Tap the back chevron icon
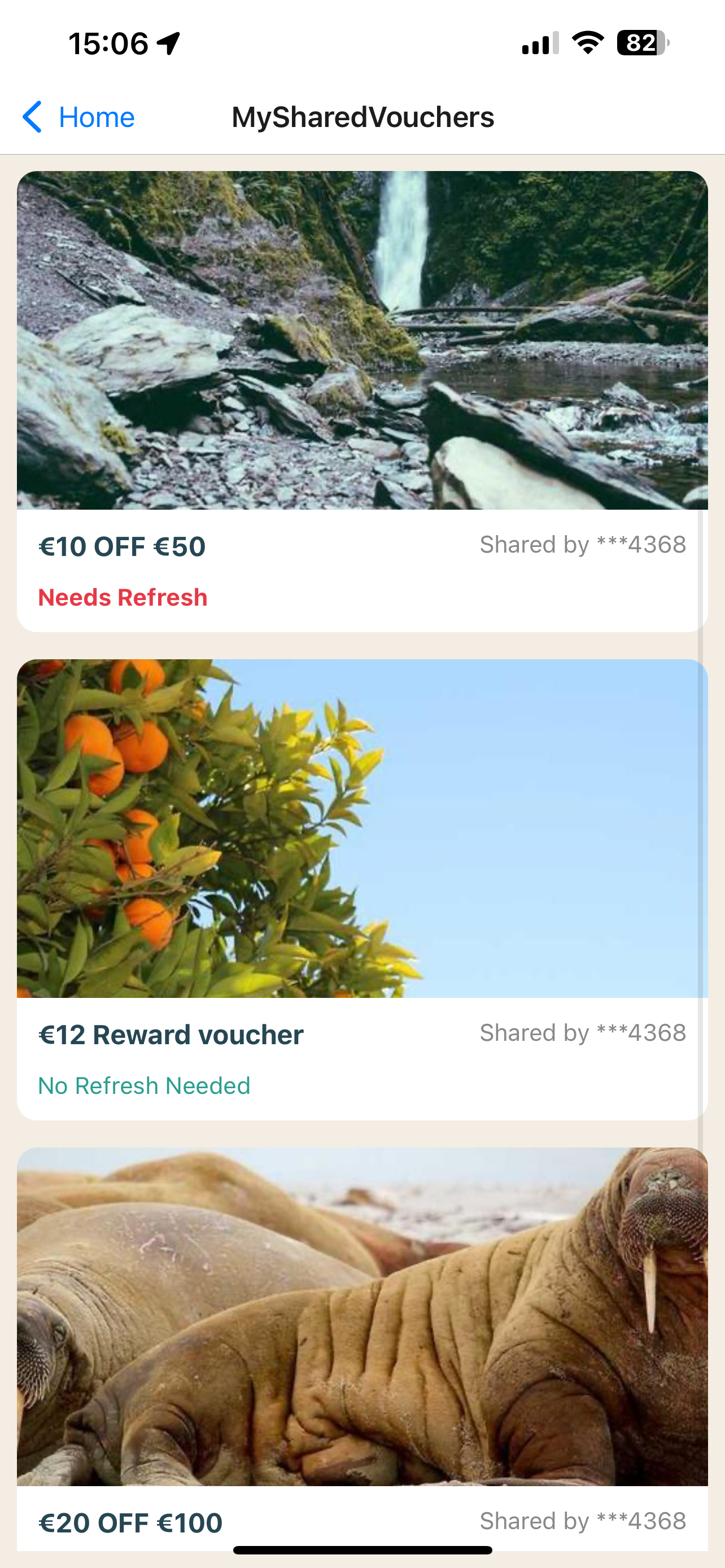Viewport: 725px width, 1568px height. tap(33, 117)
